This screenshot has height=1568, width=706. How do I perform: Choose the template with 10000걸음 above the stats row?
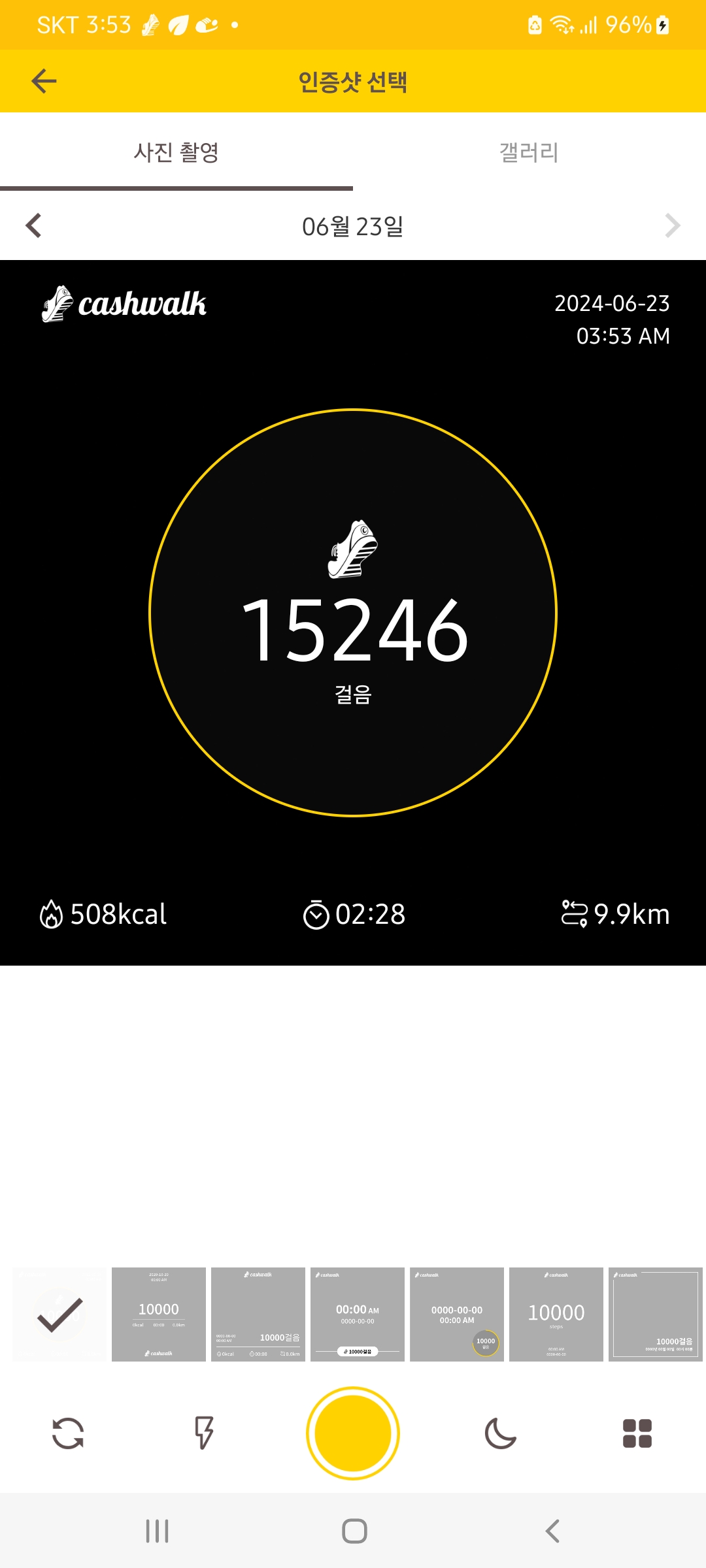(x=258, y=1315)
